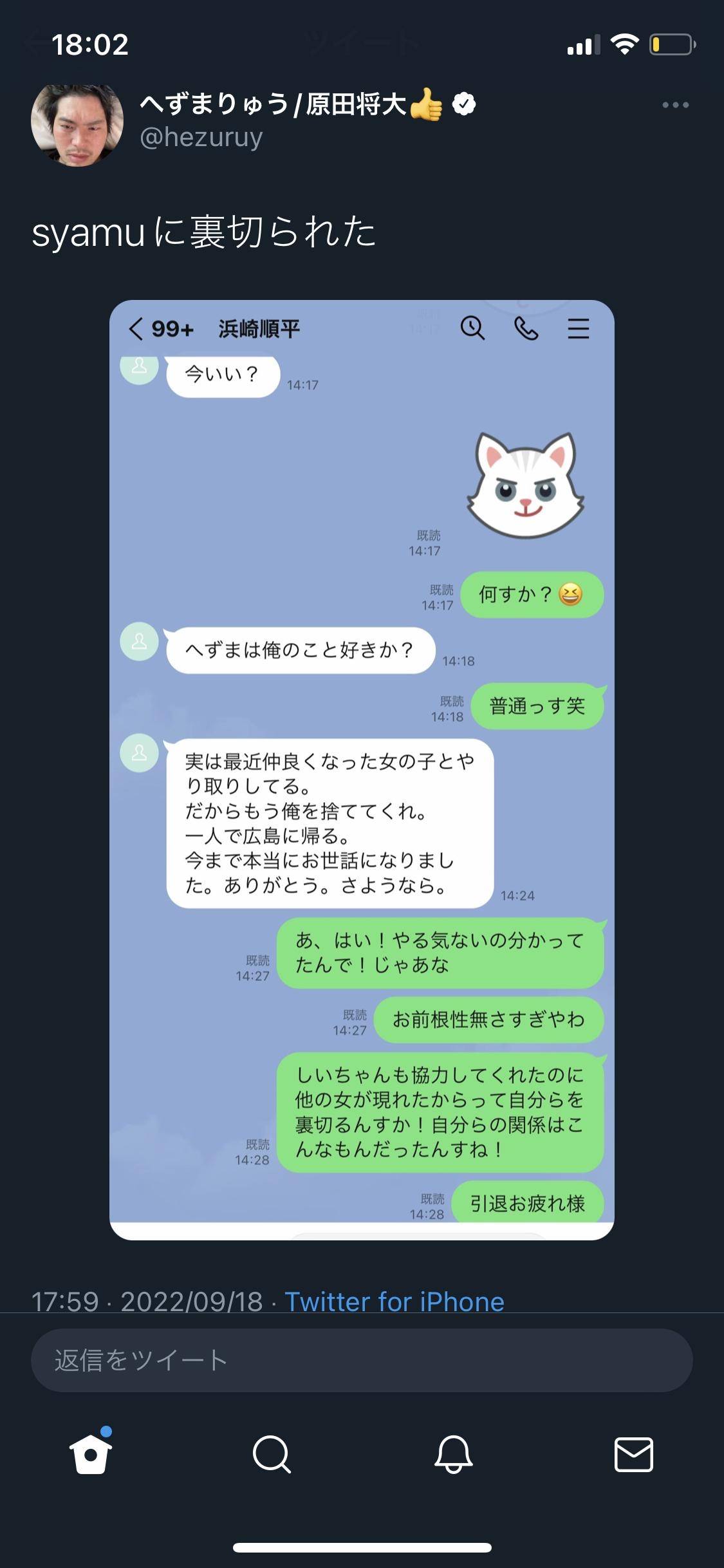
Task: Open the hezuruy profile picture
Action: pyautogui.click(x=77, y=126)
